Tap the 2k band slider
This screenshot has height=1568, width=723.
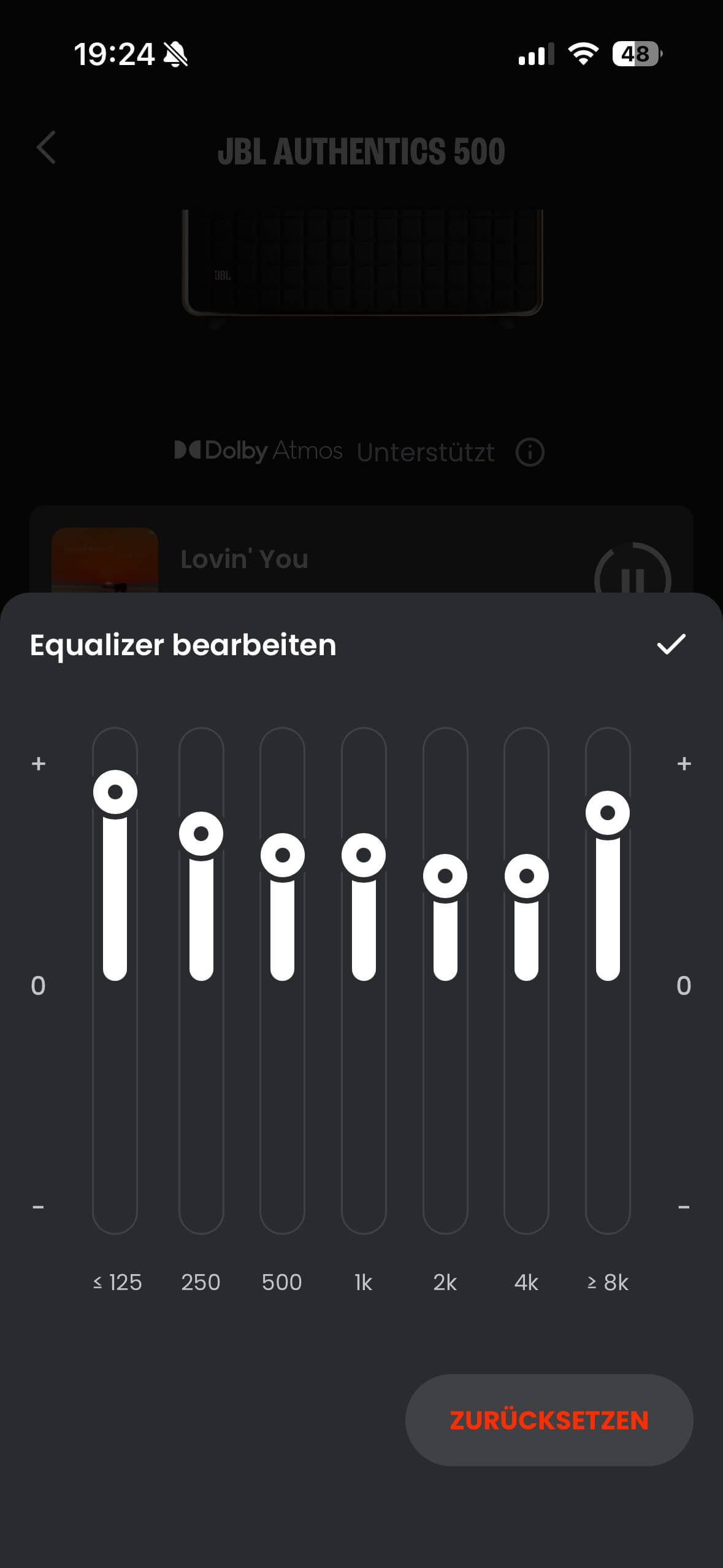pyautogui.click(x=445, y=876)
